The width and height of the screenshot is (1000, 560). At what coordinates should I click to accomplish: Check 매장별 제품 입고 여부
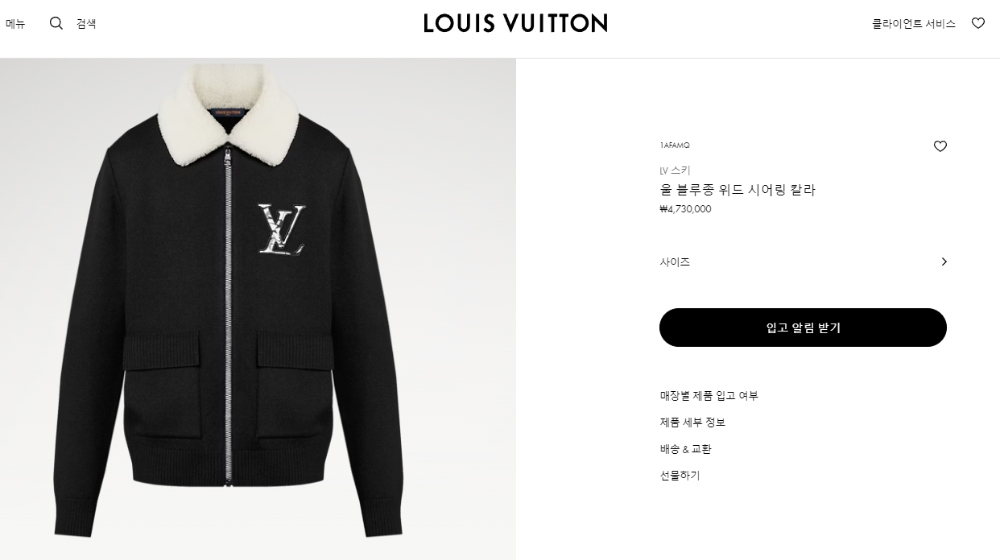point(709,396)
